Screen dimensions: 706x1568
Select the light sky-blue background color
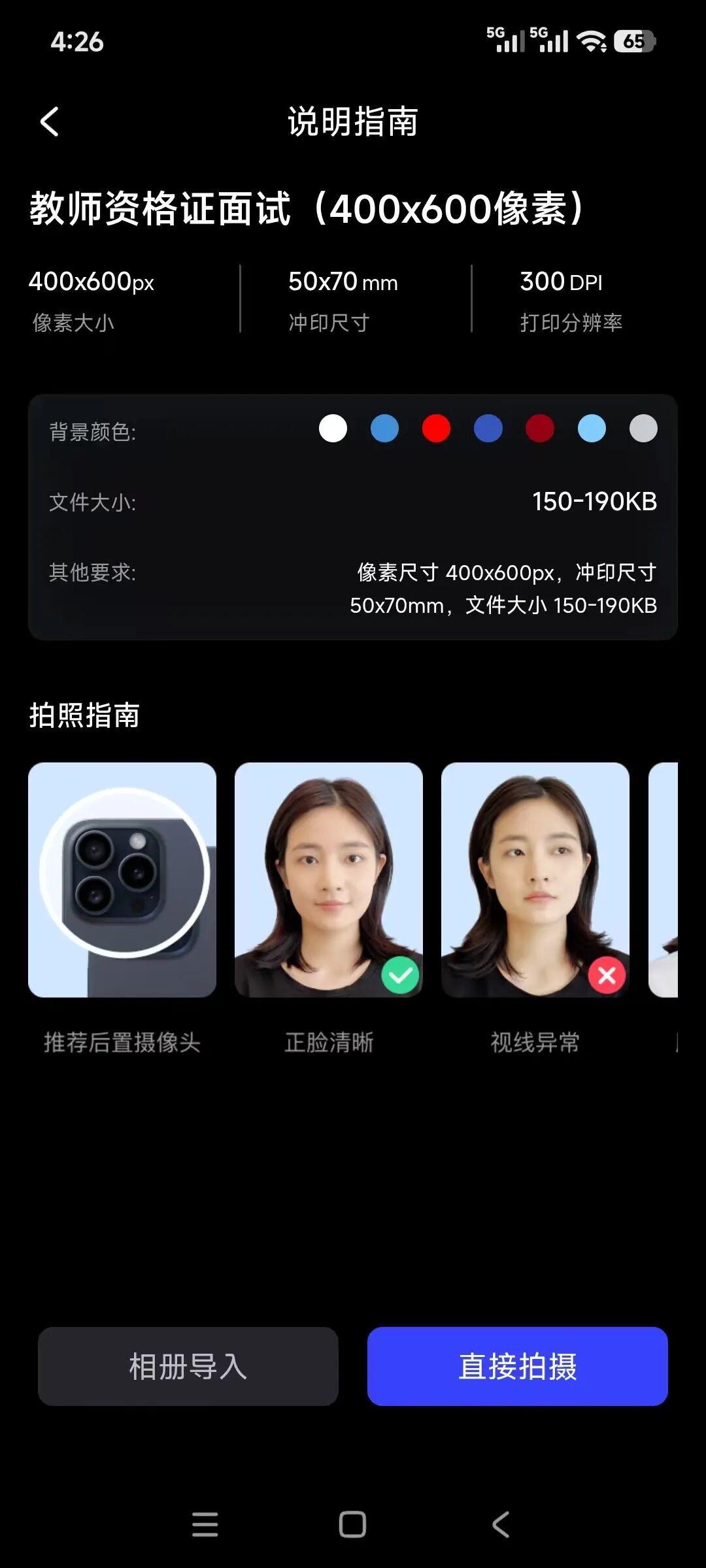pyautogui.click(x=592, y=429)
